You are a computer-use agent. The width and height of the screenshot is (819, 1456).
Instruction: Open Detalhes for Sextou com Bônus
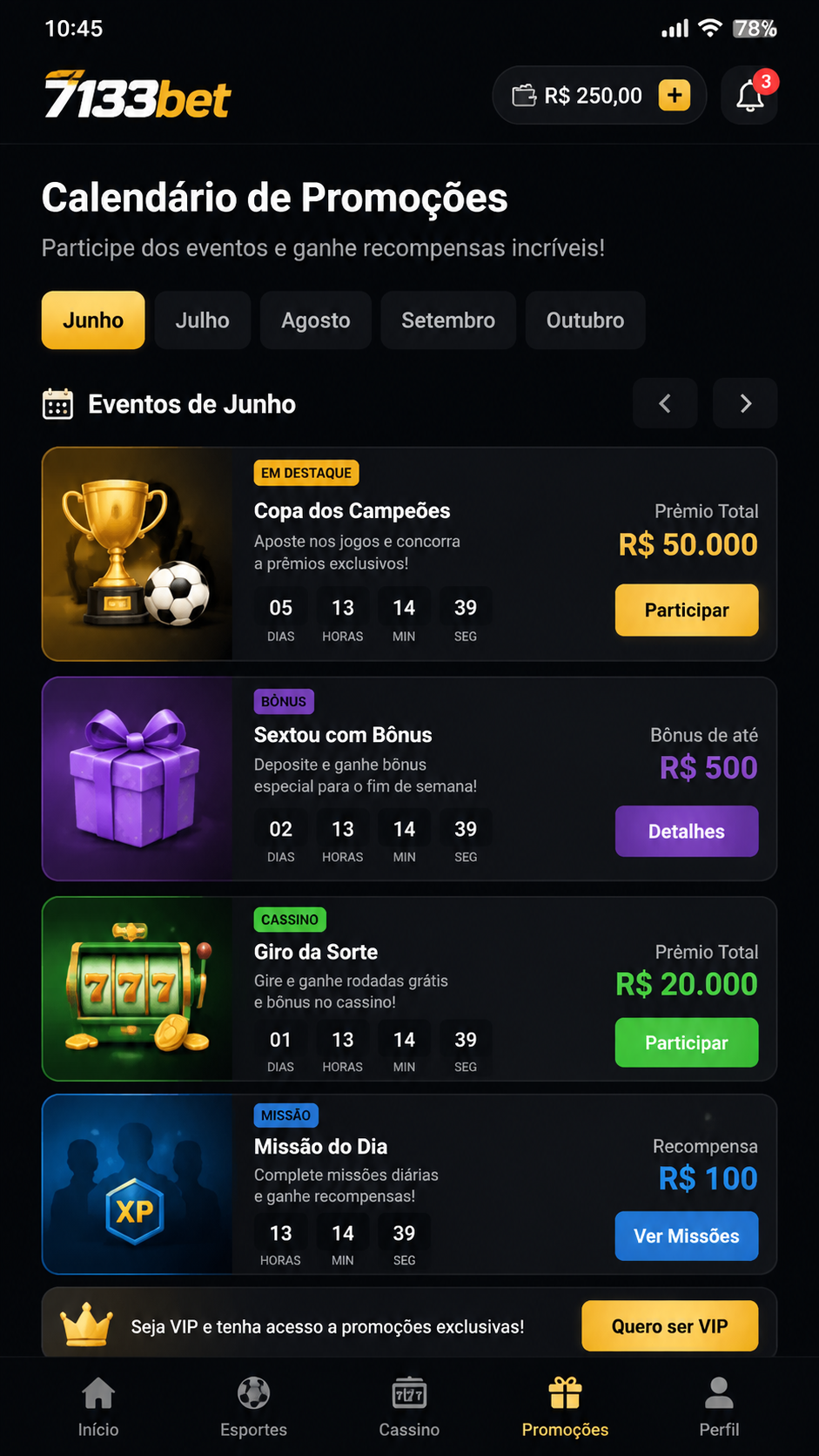(687, 832)
